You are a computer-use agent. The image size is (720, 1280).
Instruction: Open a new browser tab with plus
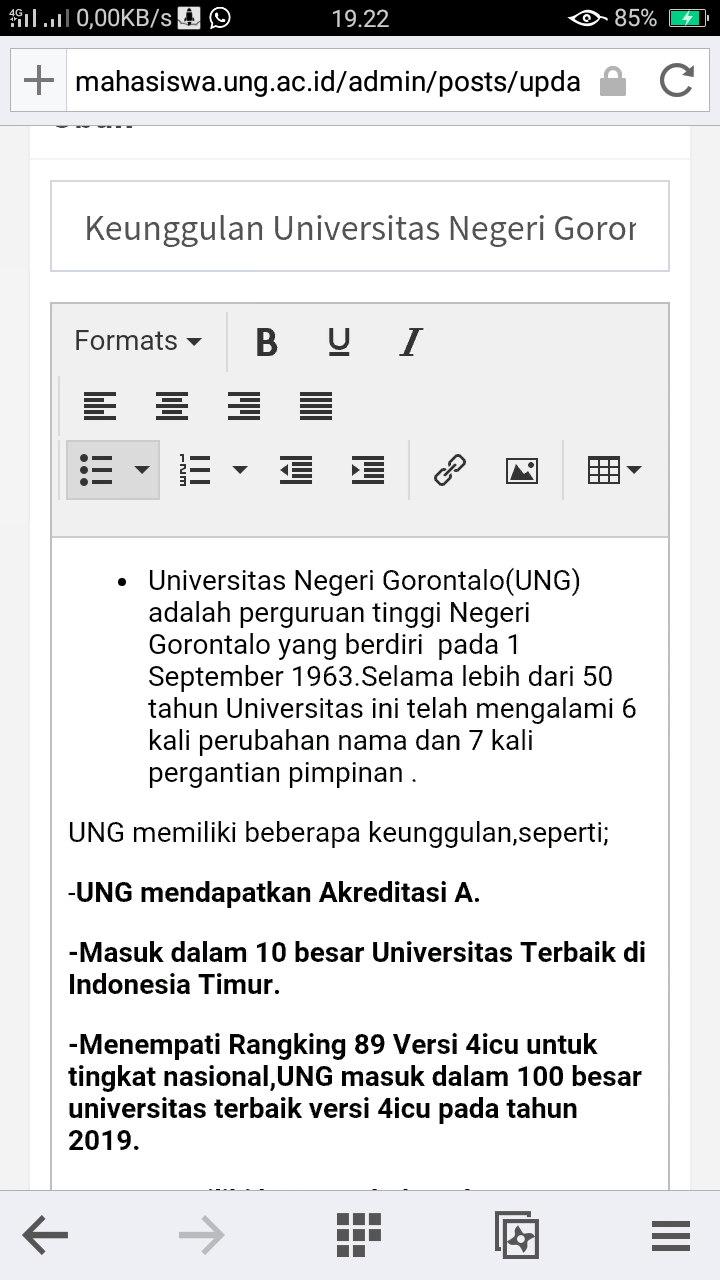point(38,81)
